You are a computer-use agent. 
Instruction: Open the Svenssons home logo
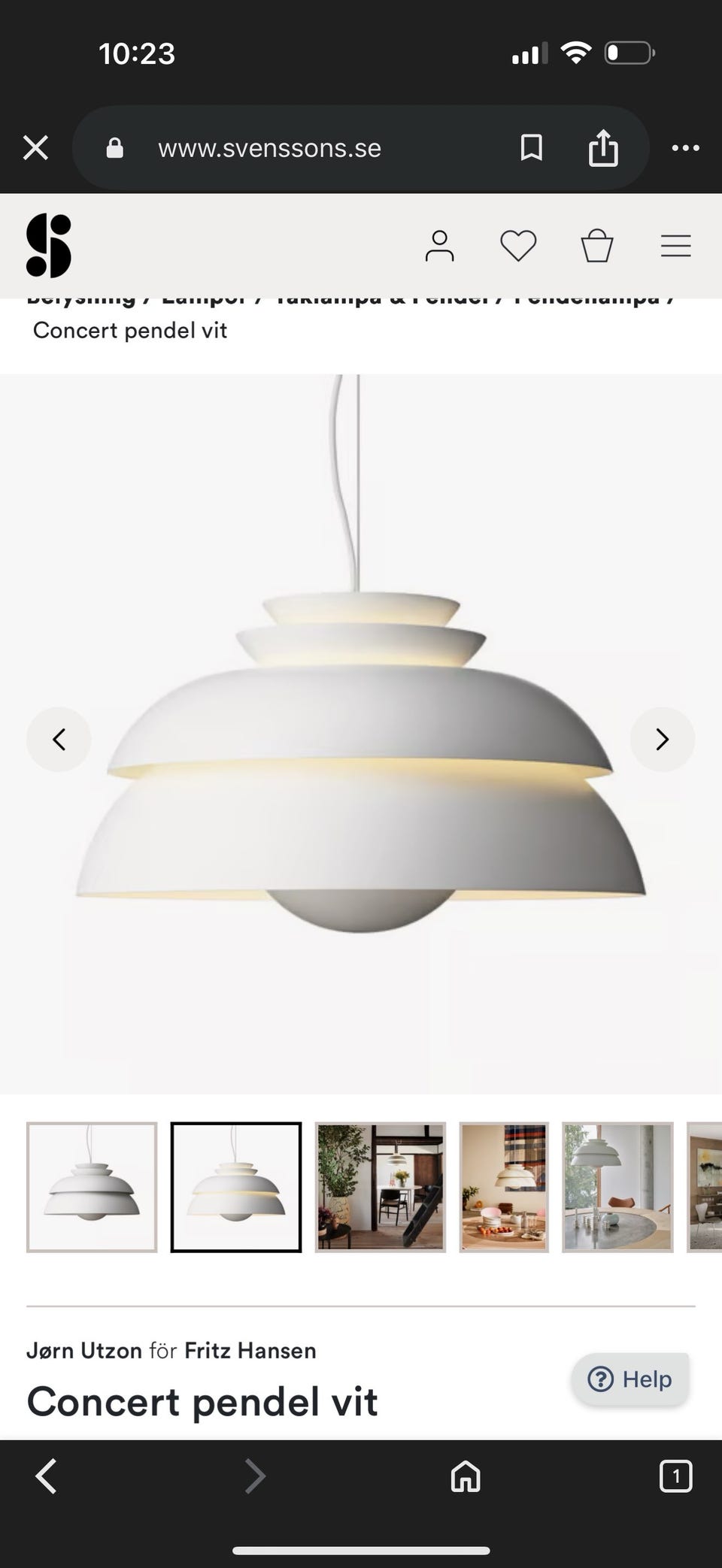49,246
